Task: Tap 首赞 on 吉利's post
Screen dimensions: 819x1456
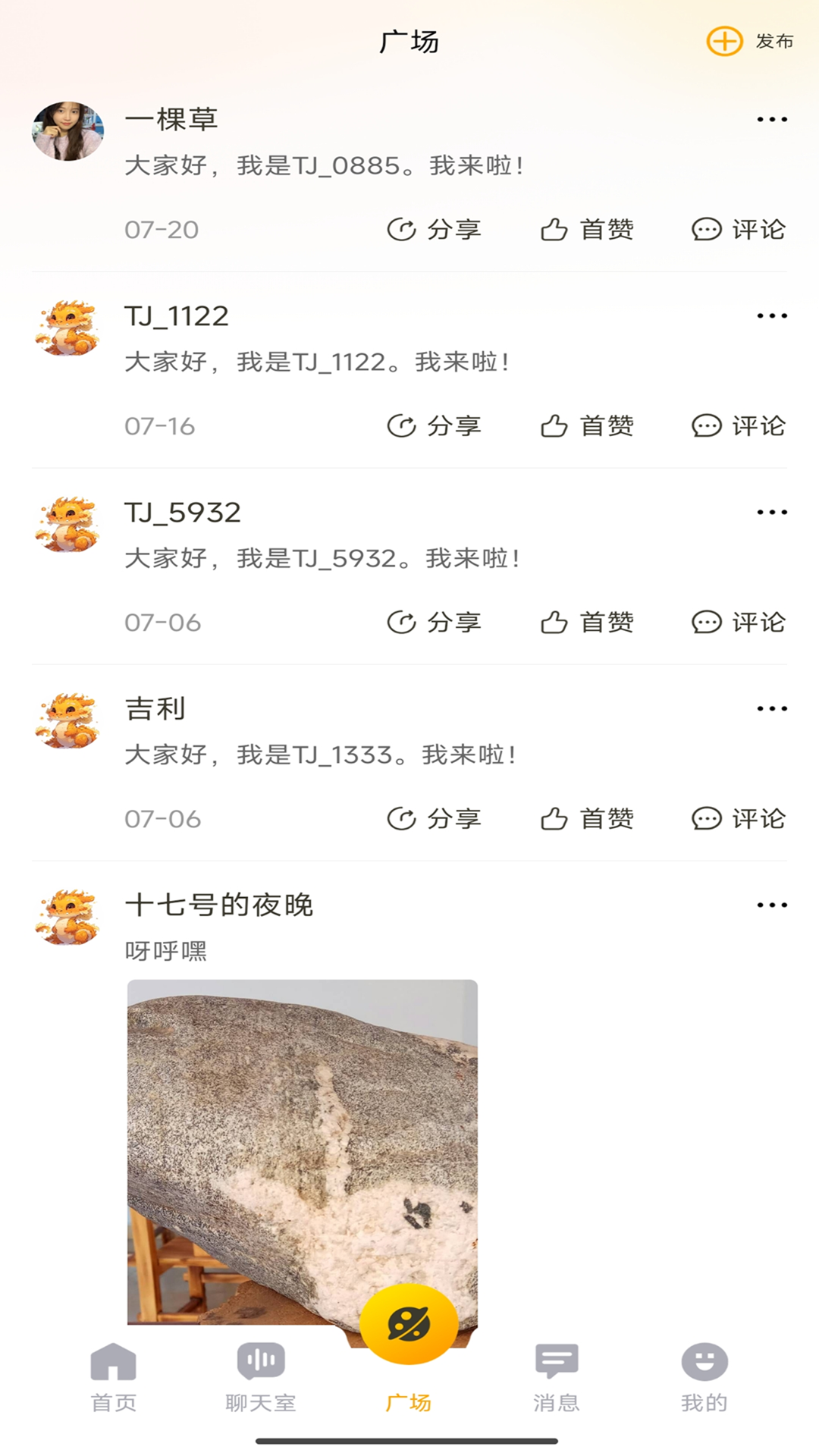Action: pyautogui.click(x=587, y=818)
